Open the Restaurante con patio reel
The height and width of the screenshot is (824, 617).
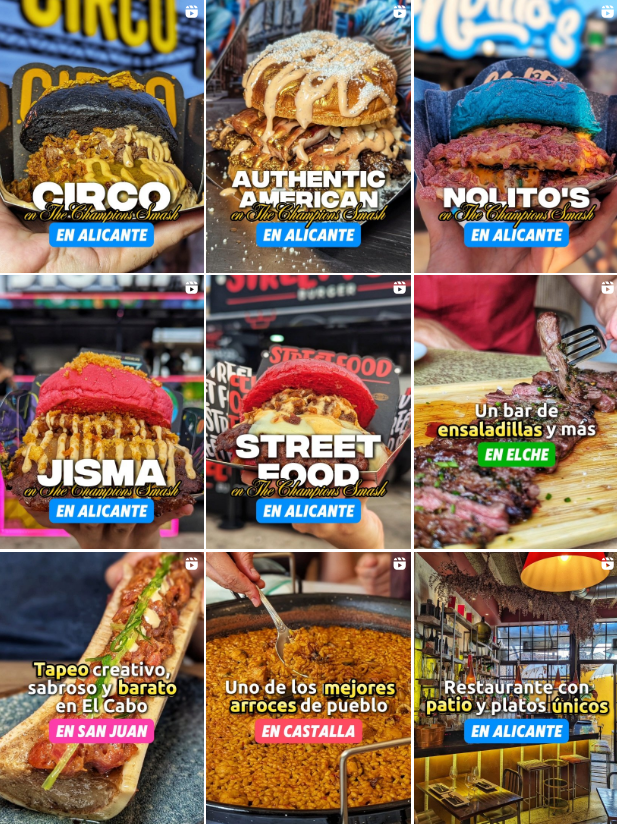click(515, 688)
